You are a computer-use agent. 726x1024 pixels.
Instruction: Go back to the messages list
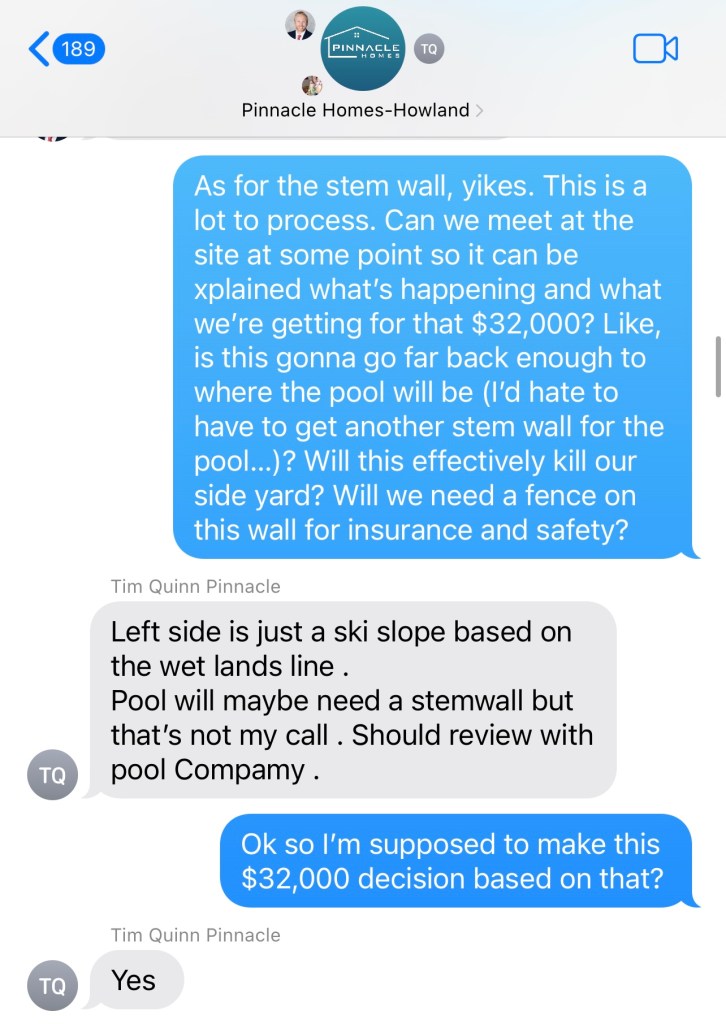[x=66, y=48]
